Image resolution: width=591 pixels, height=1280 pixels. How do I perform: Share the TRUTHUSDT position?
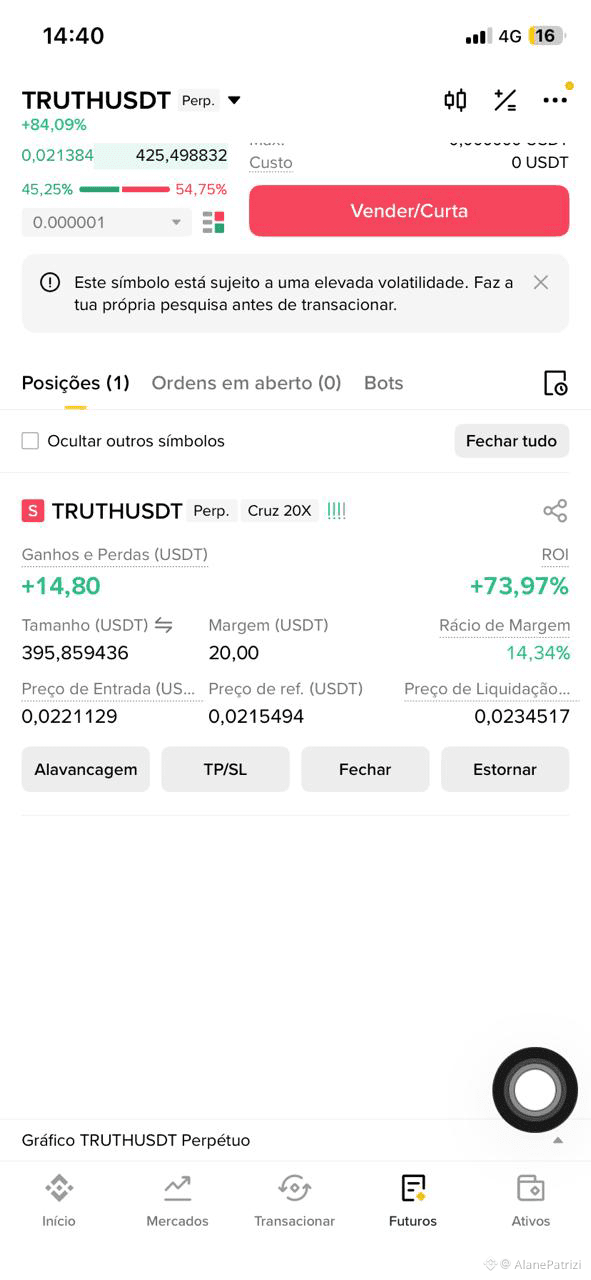pos(555,511)
